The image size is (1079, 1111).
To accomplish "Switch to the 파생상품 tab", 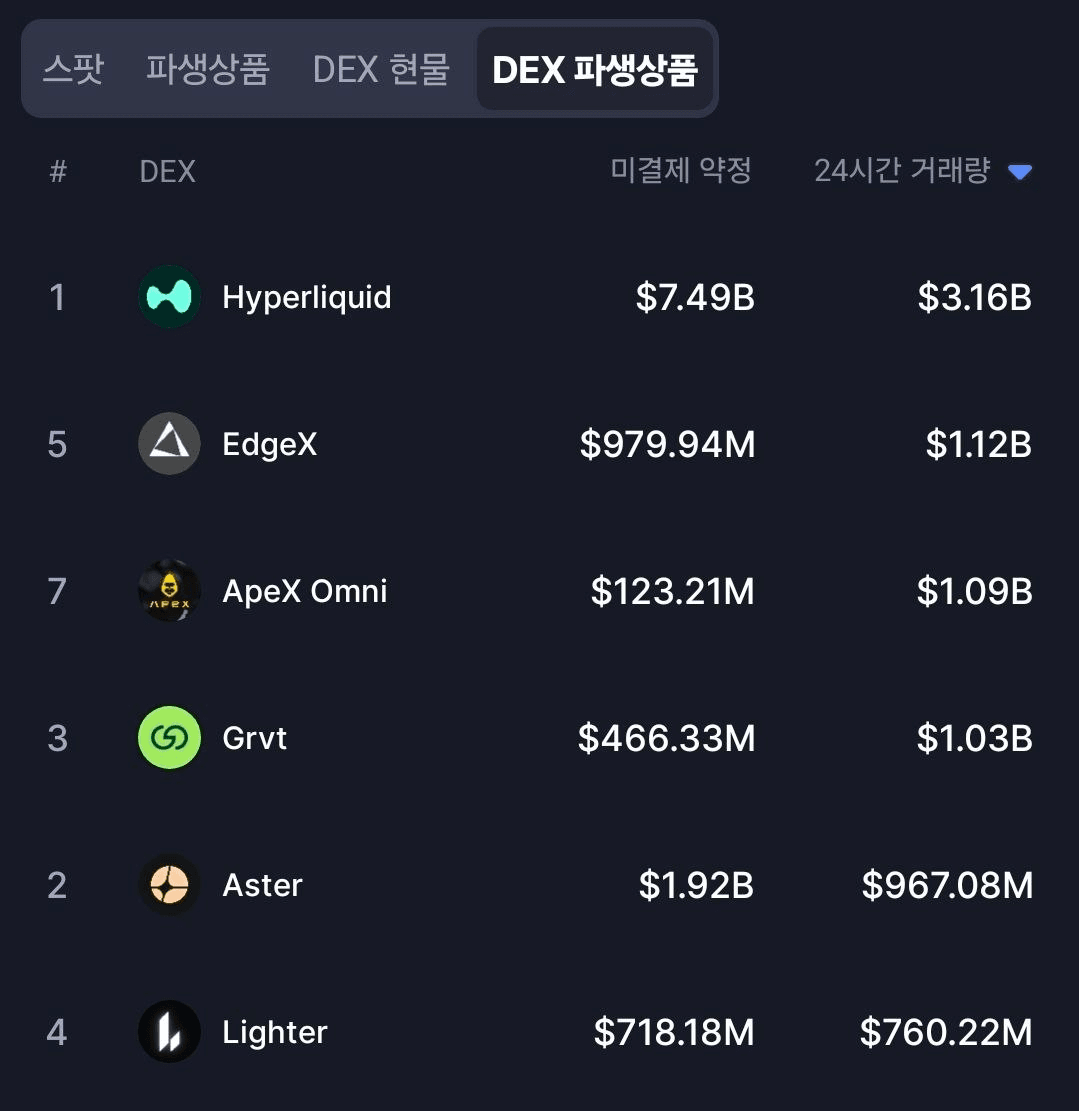I will click(x=208, y=70).
